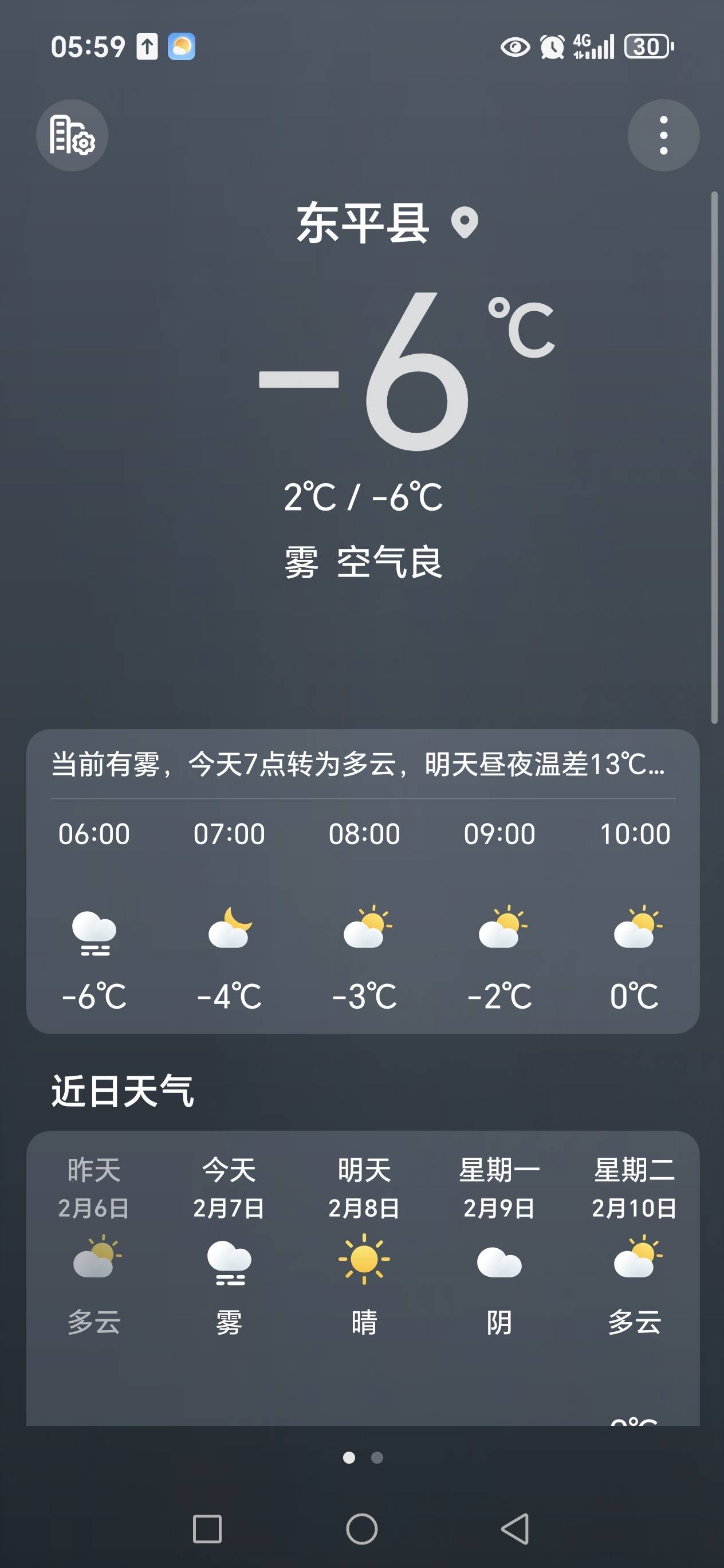Tap the 东平县 location name
The height and width of the screenshot is (1568, 724).
click(x=363, y=224)
